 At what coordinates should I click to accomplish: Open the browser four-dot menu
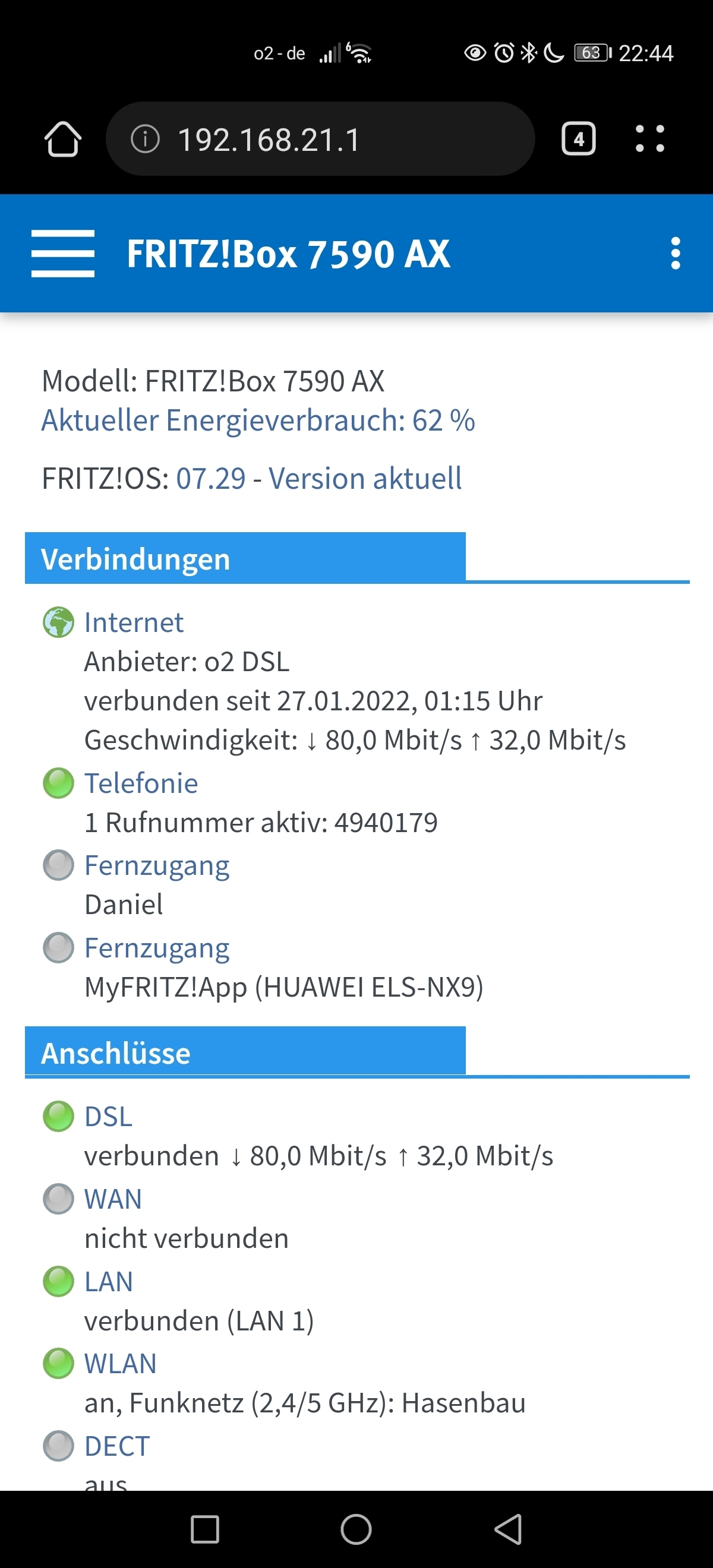649,139
